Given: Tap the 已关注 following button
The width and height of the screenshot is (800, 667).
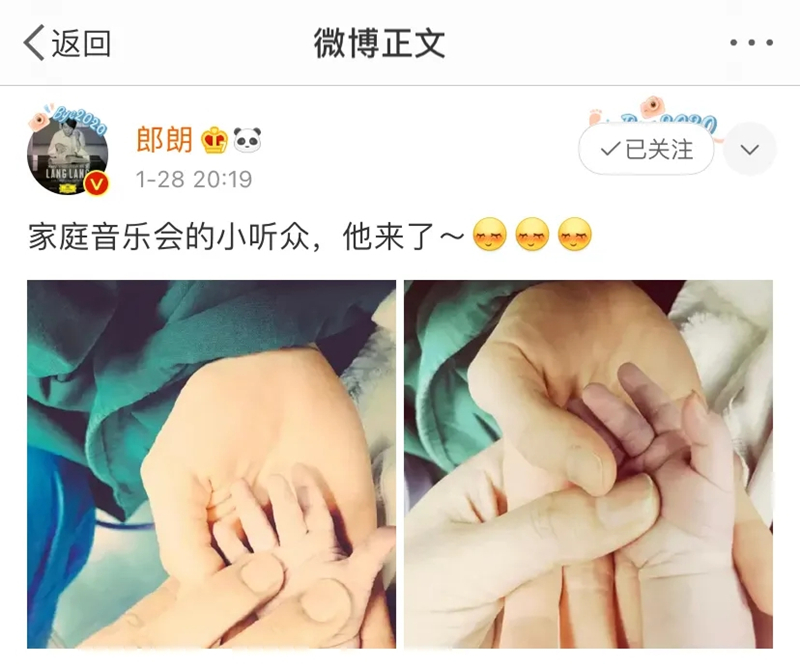Looking at the screenshot, I should coord(646,150).
